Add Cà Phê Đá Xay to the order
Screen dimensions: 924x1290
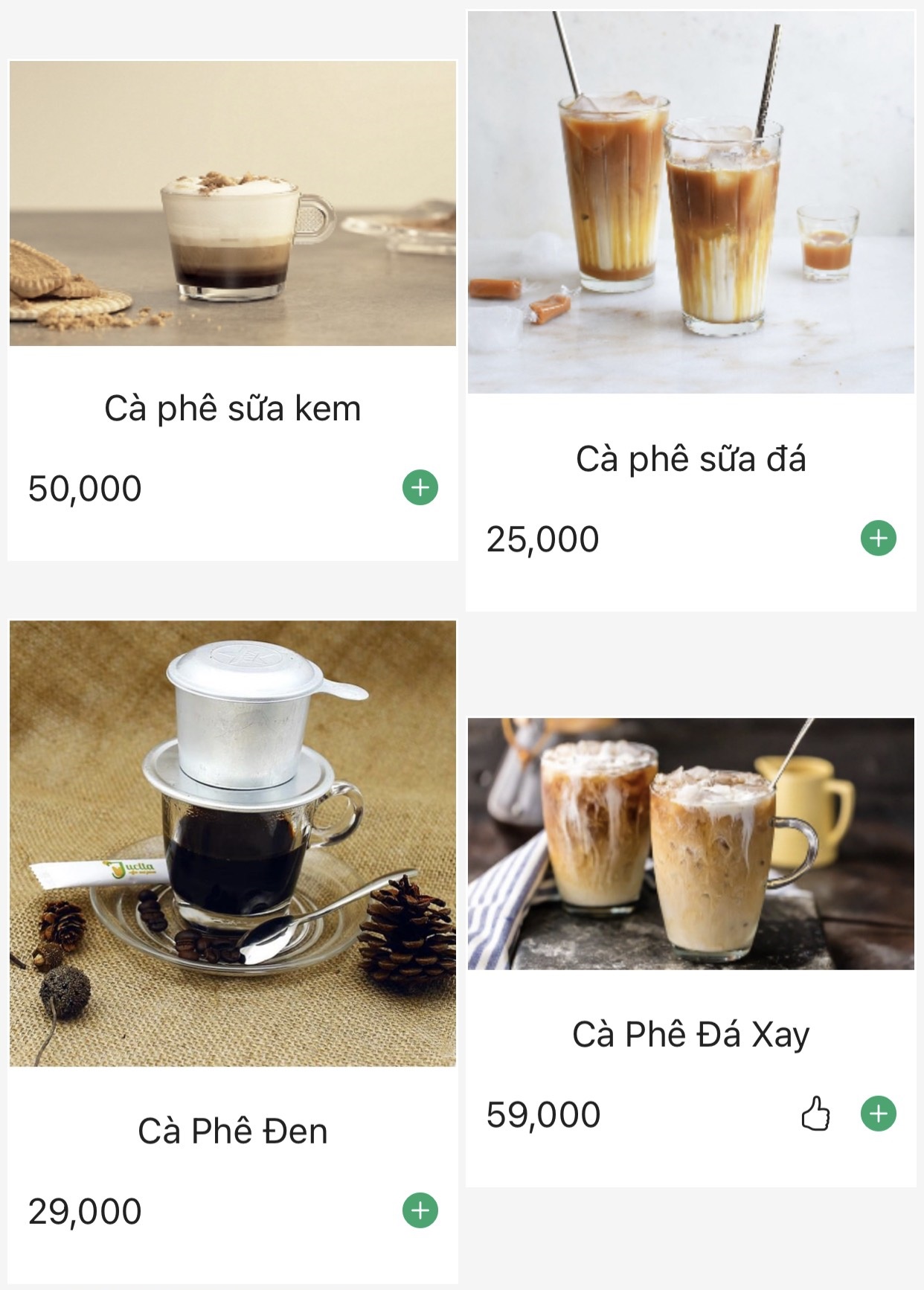click(x=879, y=1114)
